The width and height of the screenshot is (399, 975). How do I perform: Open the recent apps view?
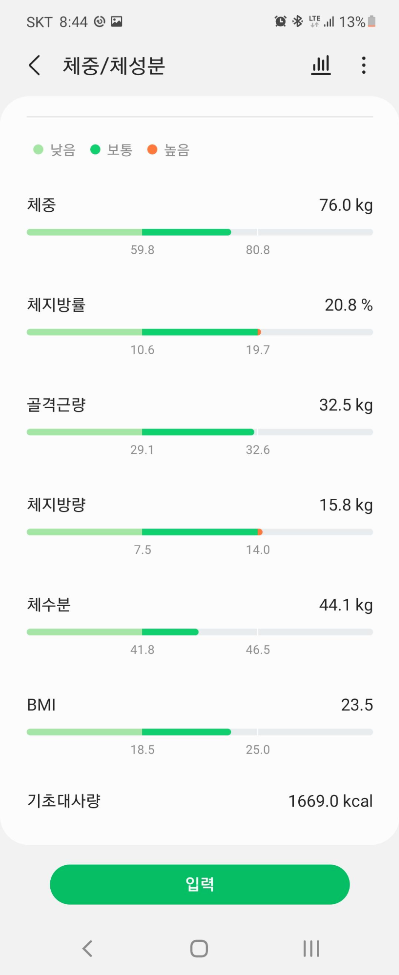[x=311, y=948]
